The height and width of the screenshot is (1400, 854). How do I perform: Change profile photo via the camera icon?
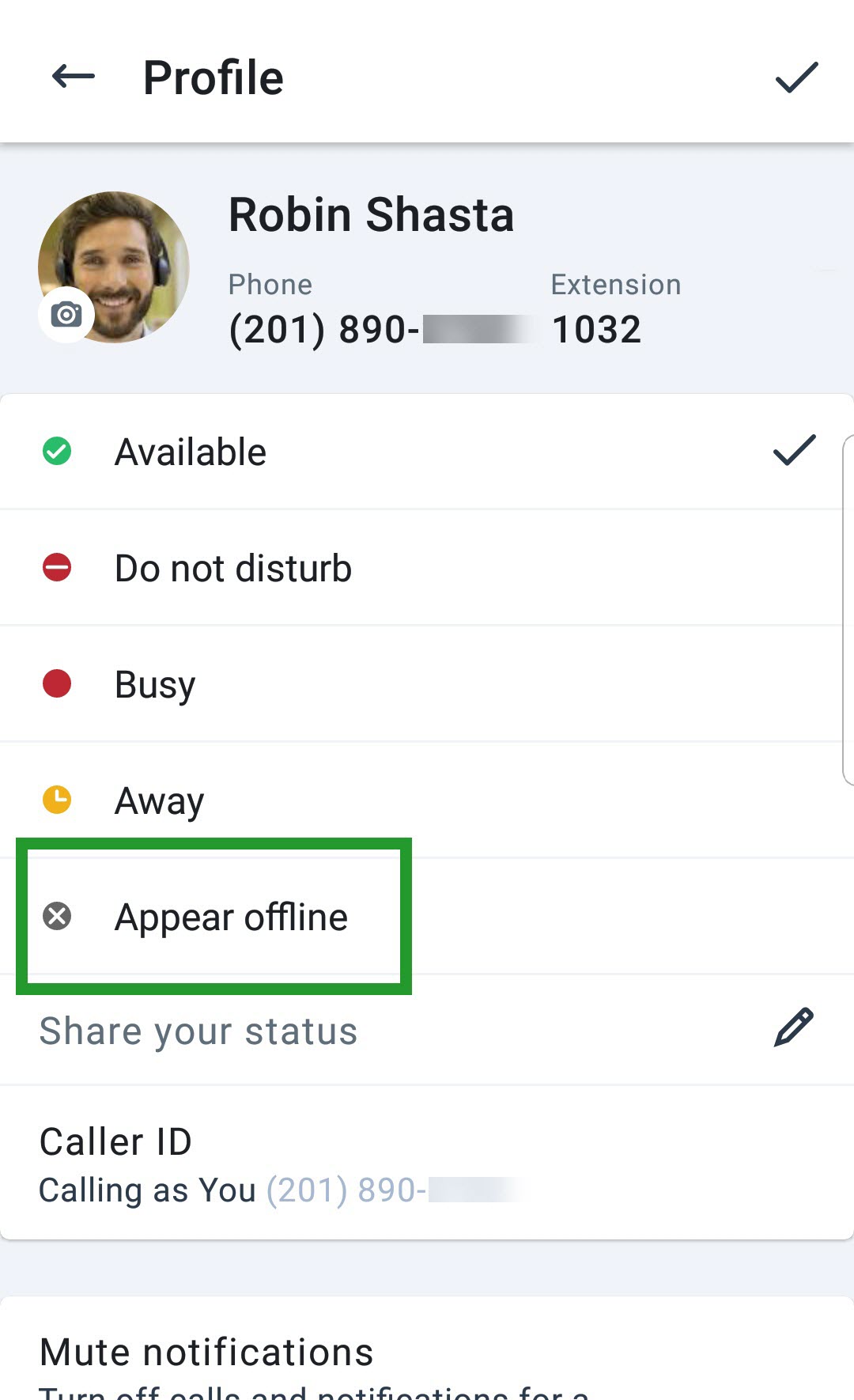[66, 315]
